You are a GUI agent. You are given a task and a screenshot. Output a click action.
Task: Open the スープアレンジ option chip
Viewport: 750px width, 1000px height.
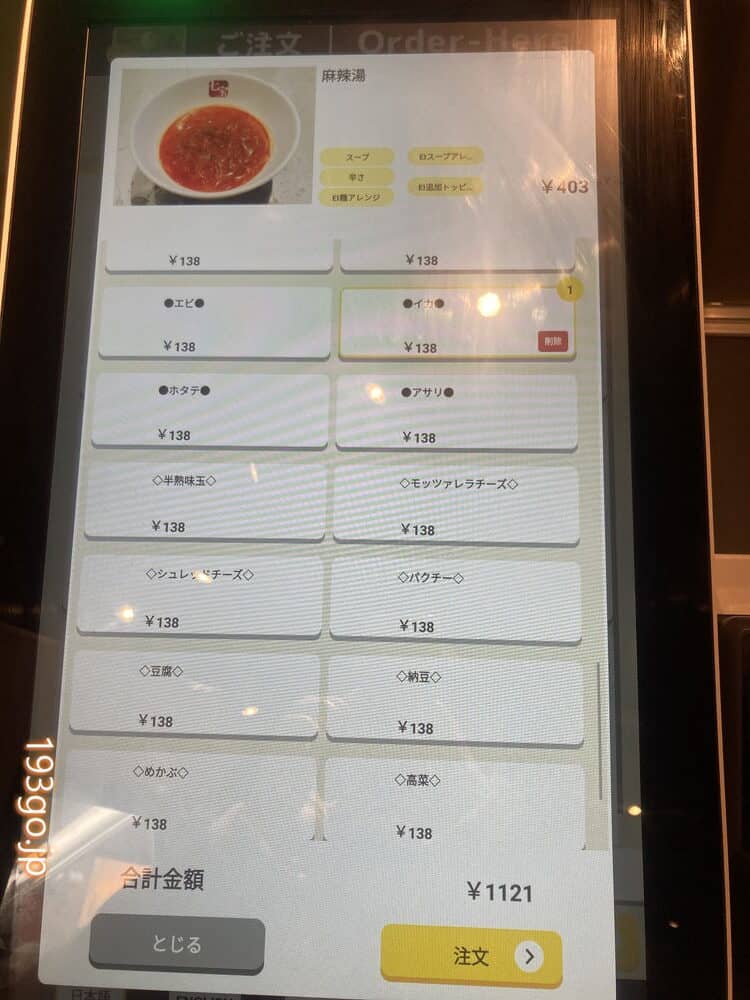(445, 156)
